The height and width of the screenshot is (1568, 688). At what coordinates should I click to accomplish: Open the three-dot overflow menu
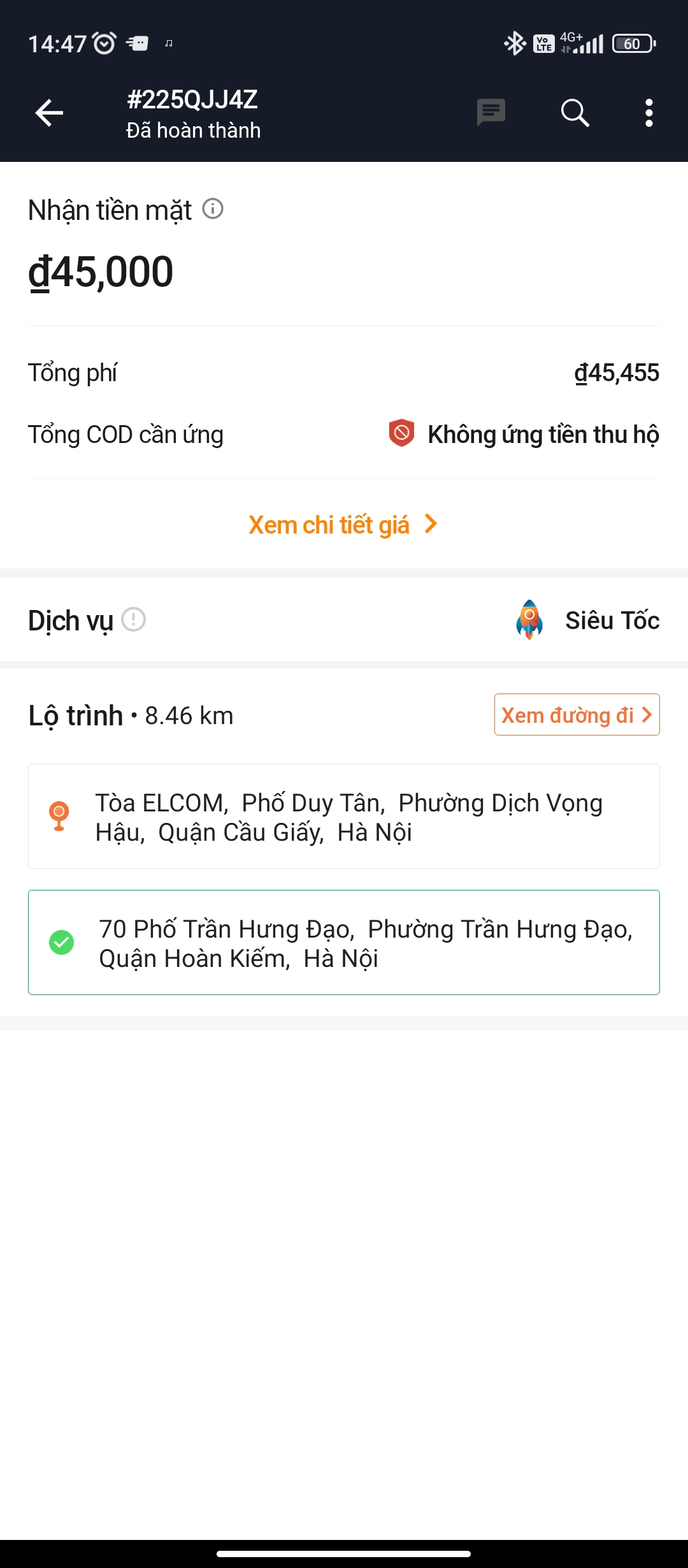tap(649, 113)
